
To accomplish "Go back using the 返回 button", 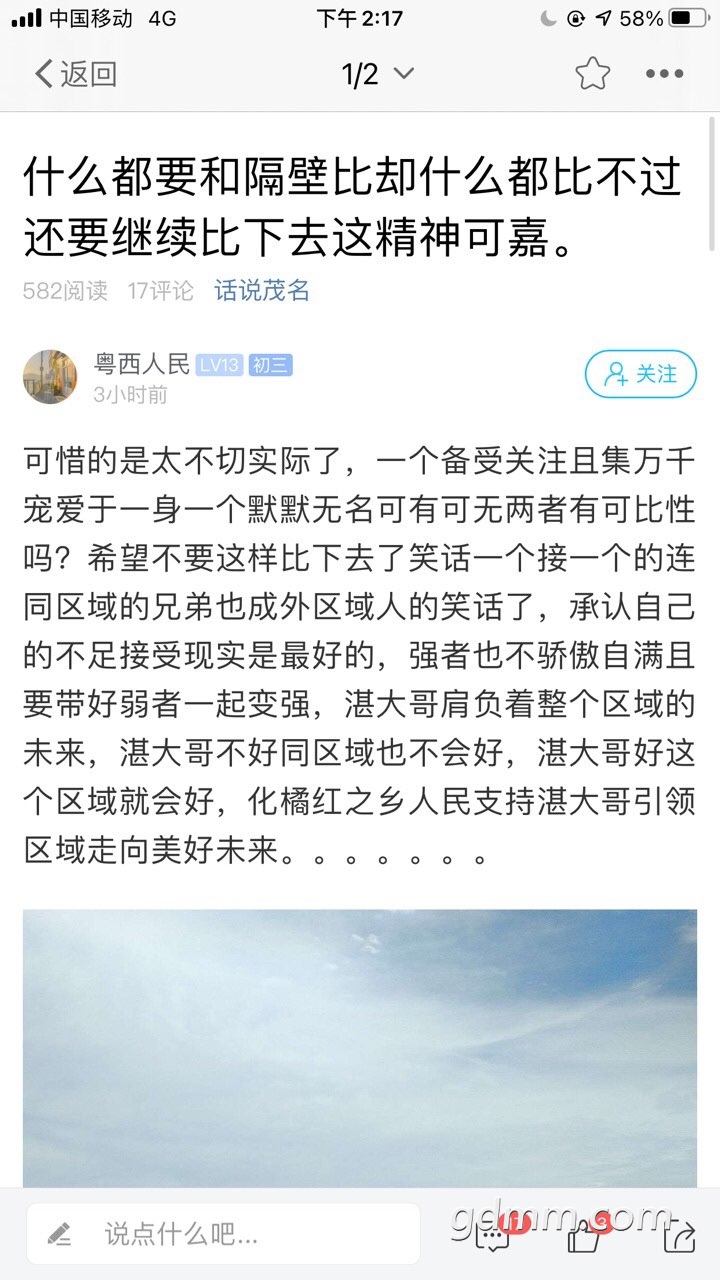I will tap(76, 74).
